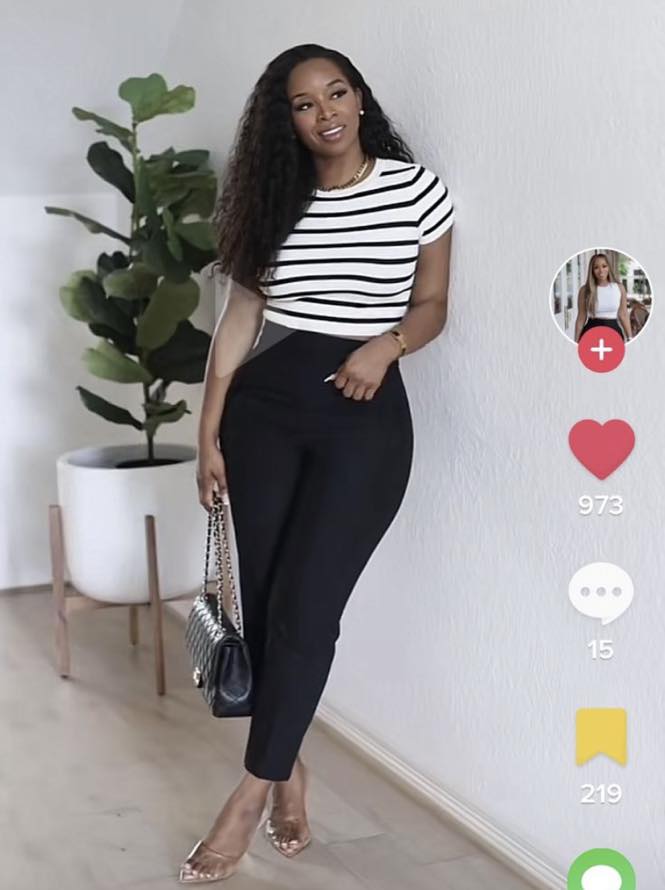Image resolution: width=665 pixels, height=890 pixels.
Task: Tap the green share icon
Action: tap(601, 872)
